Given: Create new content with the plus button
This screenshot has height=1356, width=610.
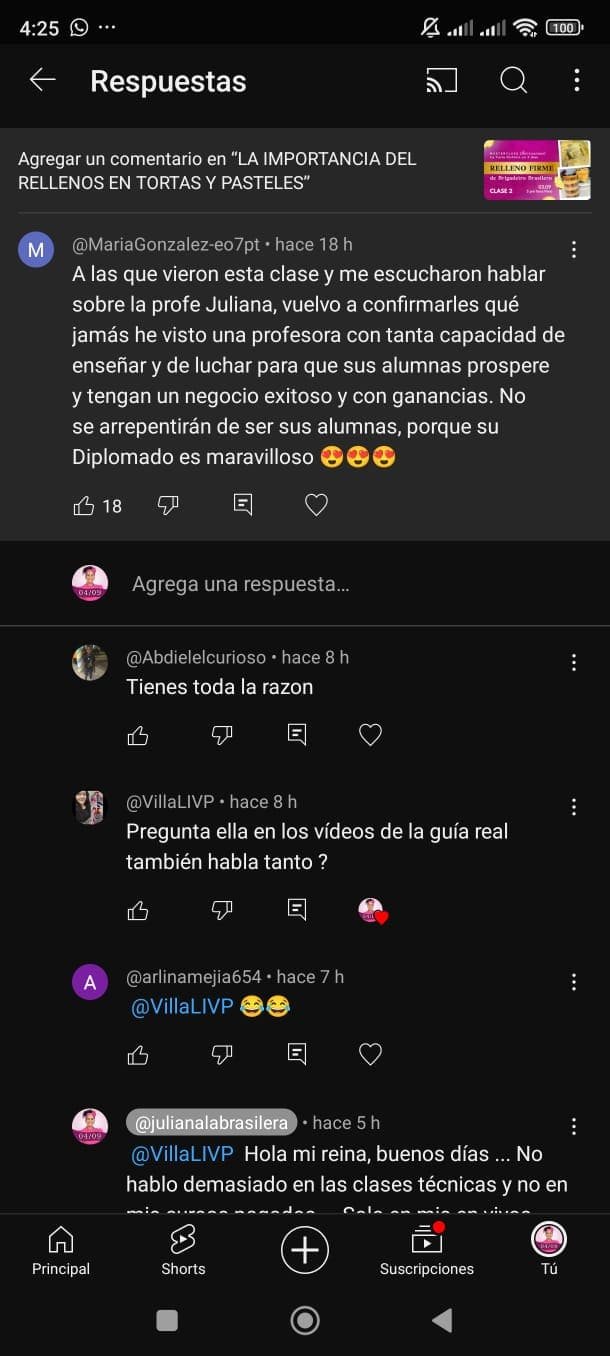Looking at the screenshot, I should point(305,1250).
